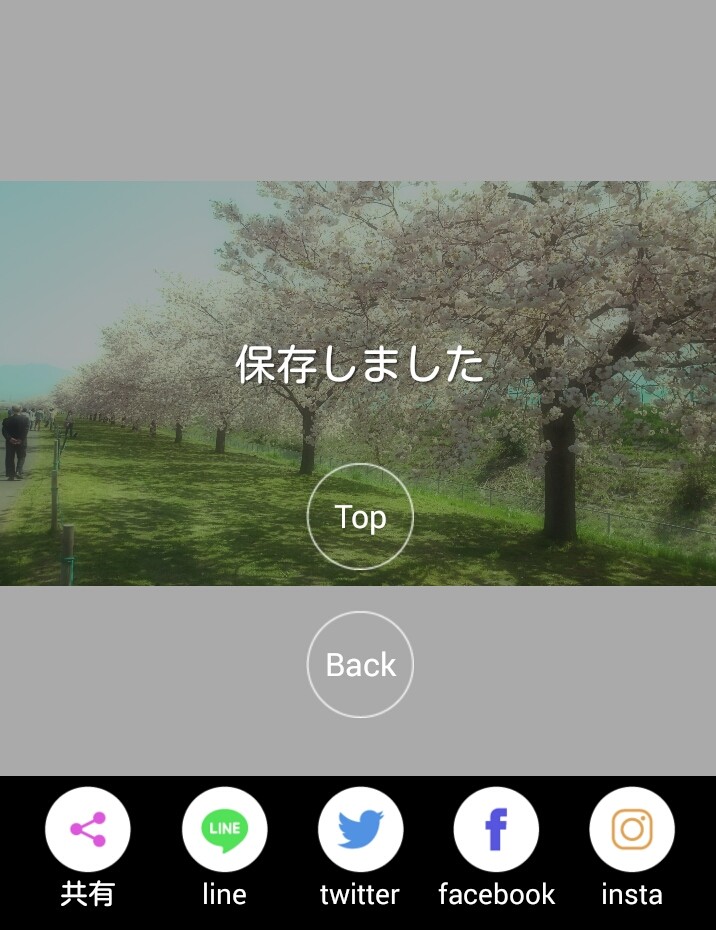This screenshot has width=716, height=930.
Task: Share the photo to LINE
Action: [x=224, y=830]
